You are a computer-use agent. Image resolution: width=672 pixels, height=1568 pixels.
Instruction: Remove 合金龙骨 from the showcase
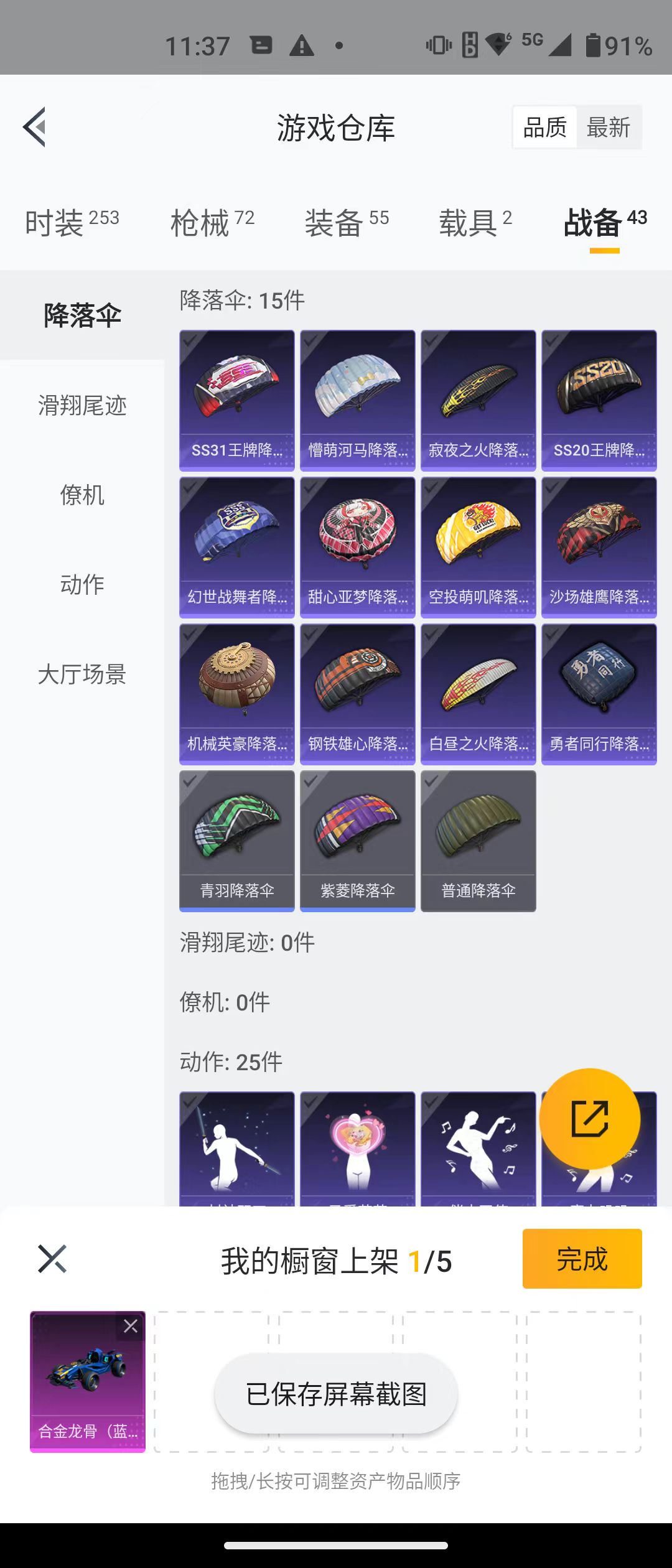pyautogui.click(x=131, y=1326)
